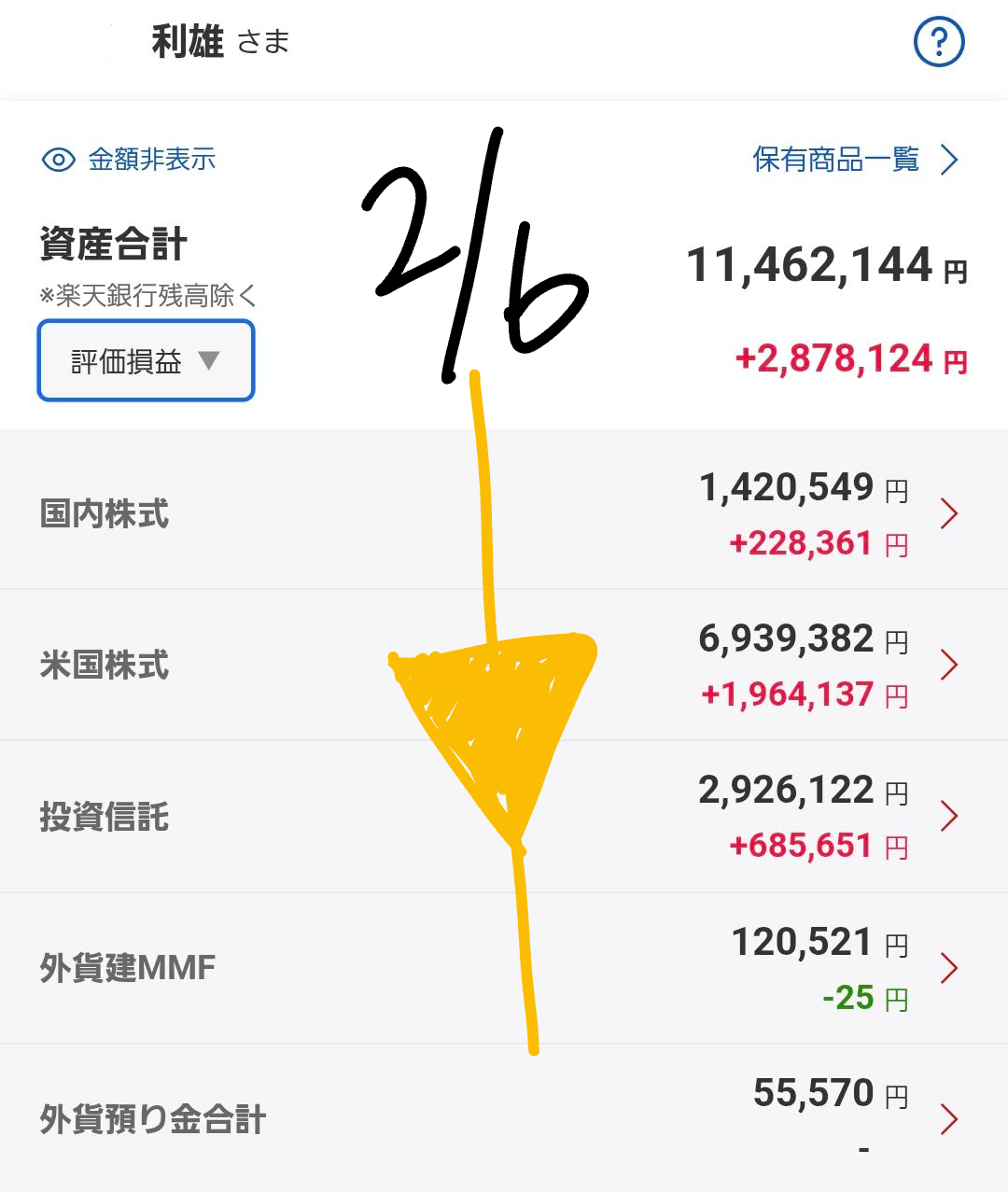The width and height of the screenshot is (1008, 1192).
Task: Open the help question mark icon
Action: click(938, 43)
